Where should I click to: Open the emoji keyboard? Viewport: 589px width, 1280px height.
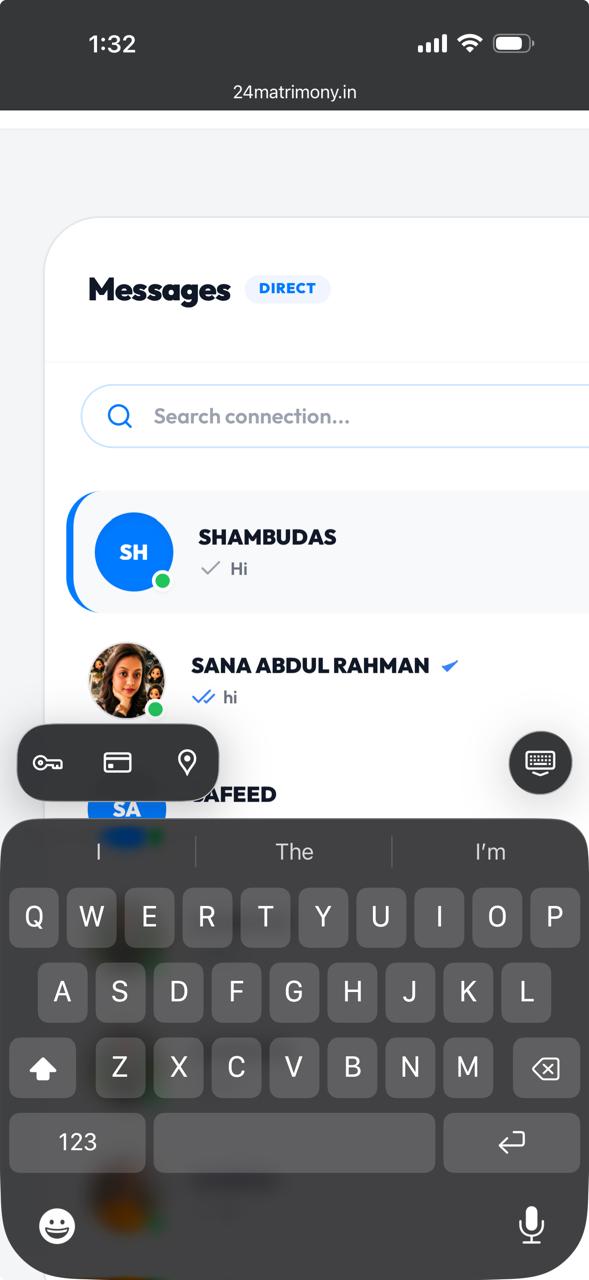pos(57,1225)
